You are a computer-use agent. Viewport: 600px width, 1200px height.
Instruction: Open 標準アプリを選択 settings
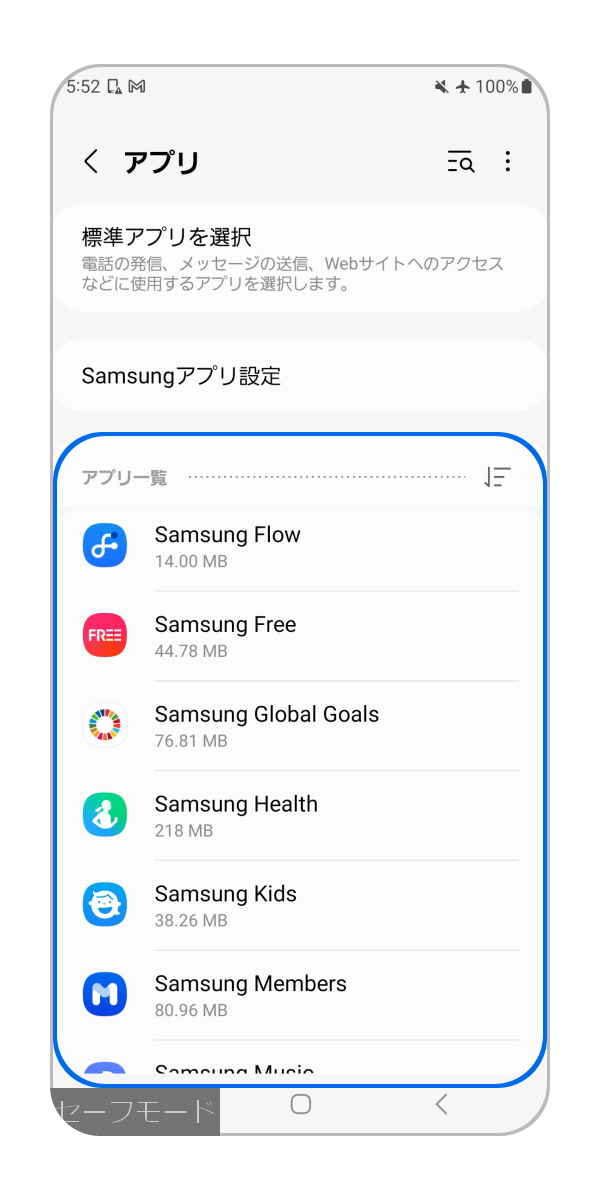click(x=300, y=258)
